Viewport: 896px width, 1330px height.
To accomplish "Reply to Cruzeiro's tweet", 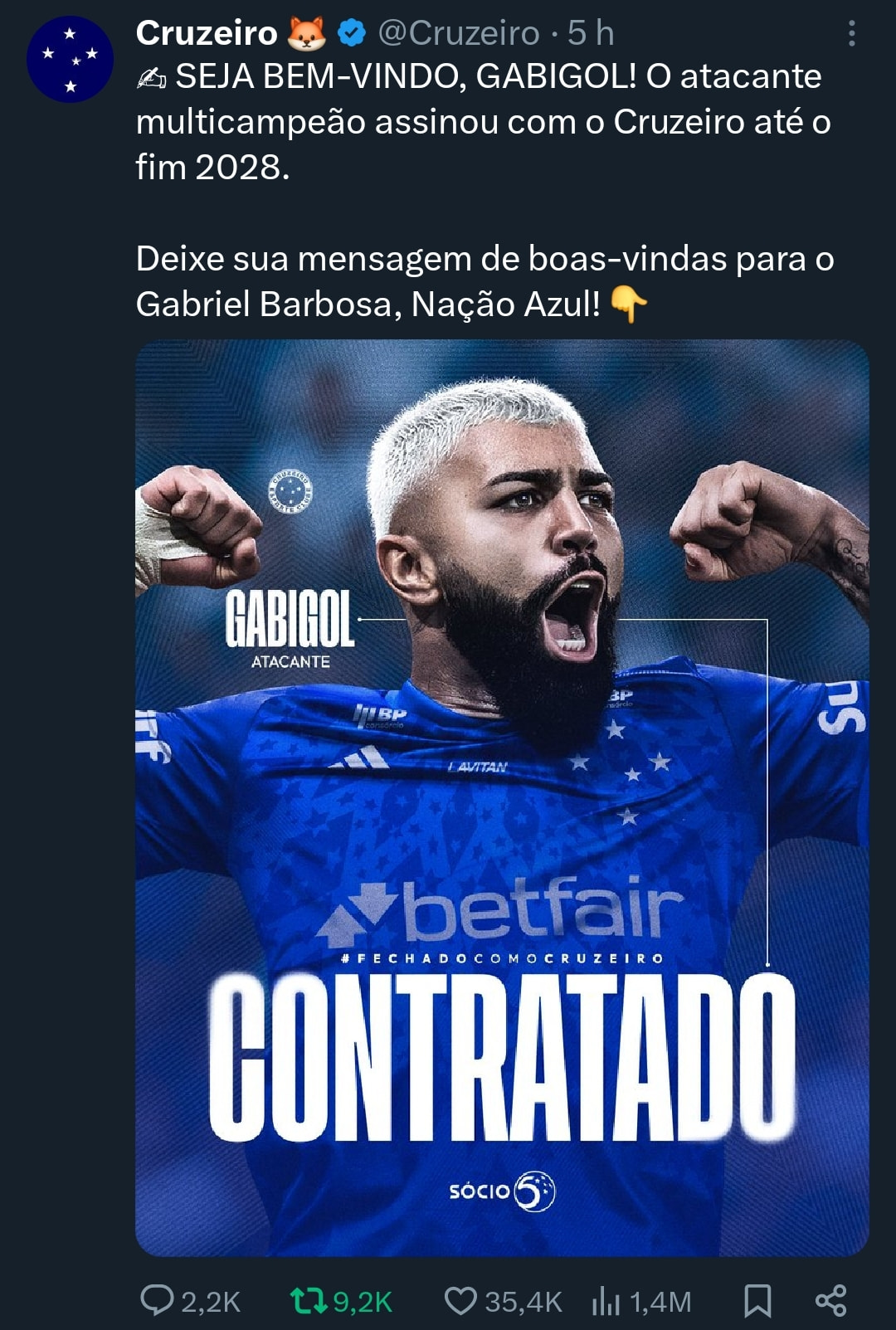I will pos(157,1300).
